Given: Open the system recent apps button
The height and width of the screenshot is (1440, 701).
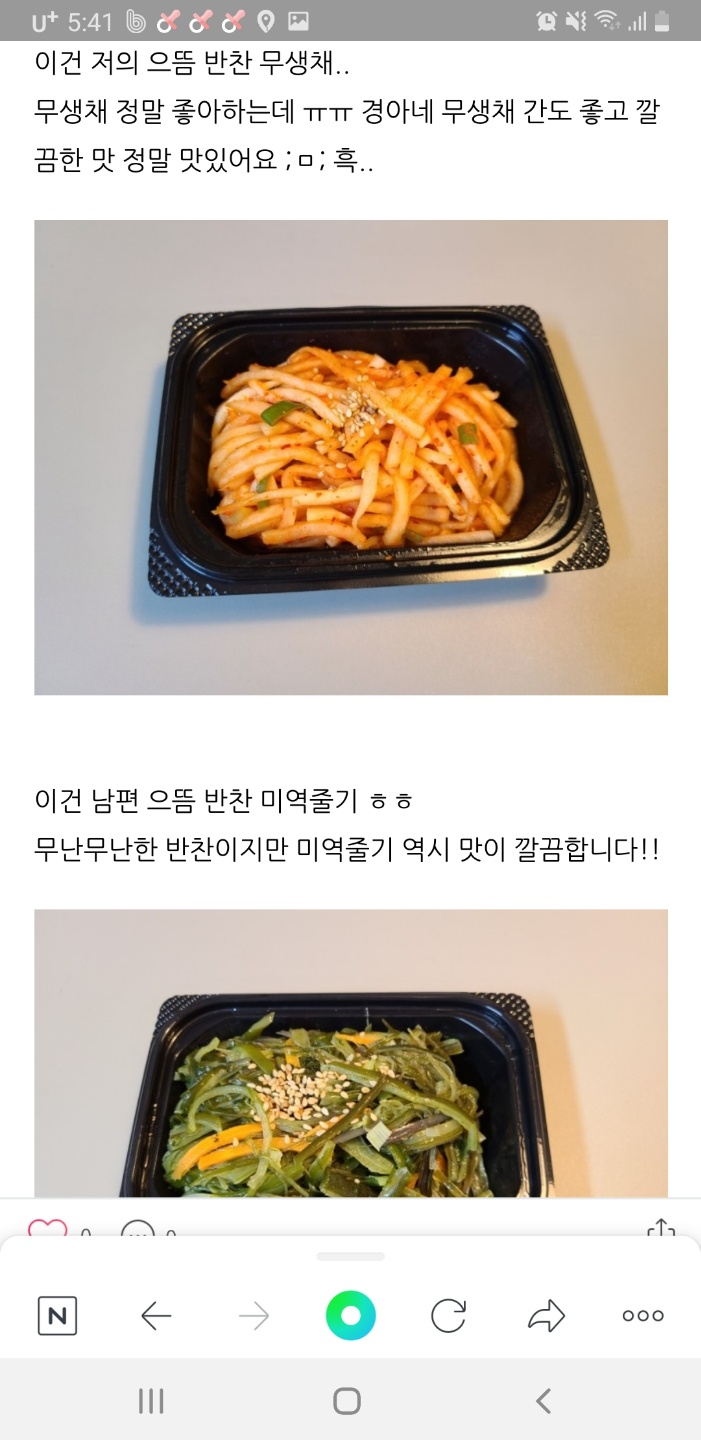Looking at the screenshot, I should tap(151, 1401).
